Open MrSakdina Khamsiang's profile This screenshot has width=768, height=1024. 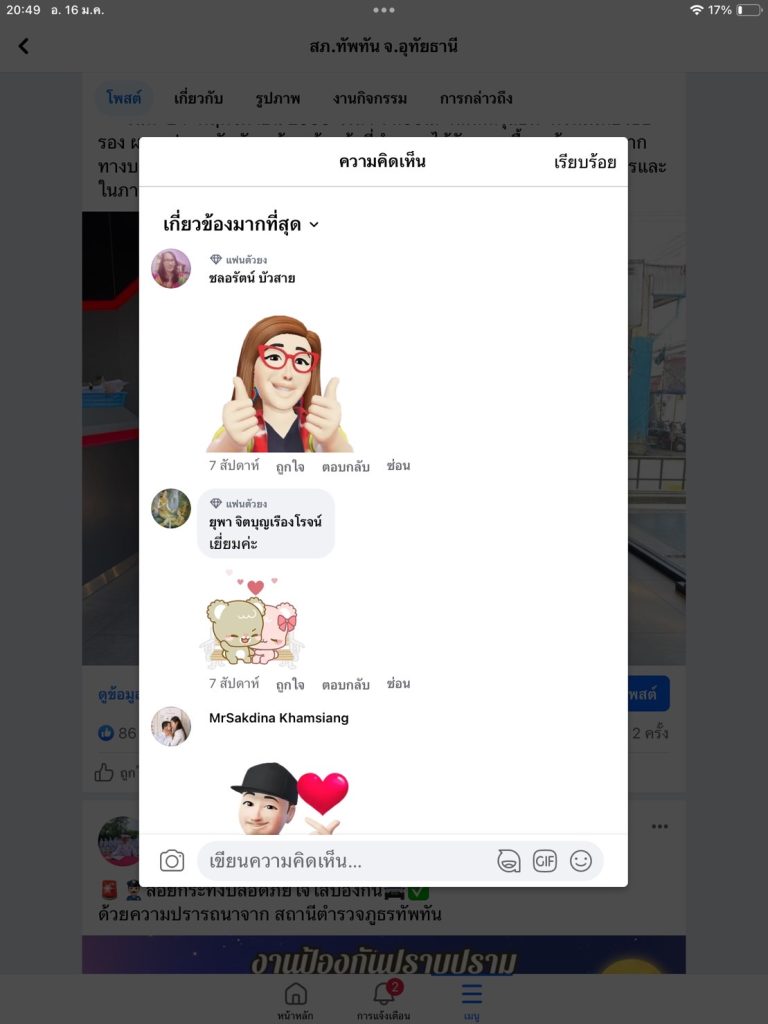tap(278, 718)
